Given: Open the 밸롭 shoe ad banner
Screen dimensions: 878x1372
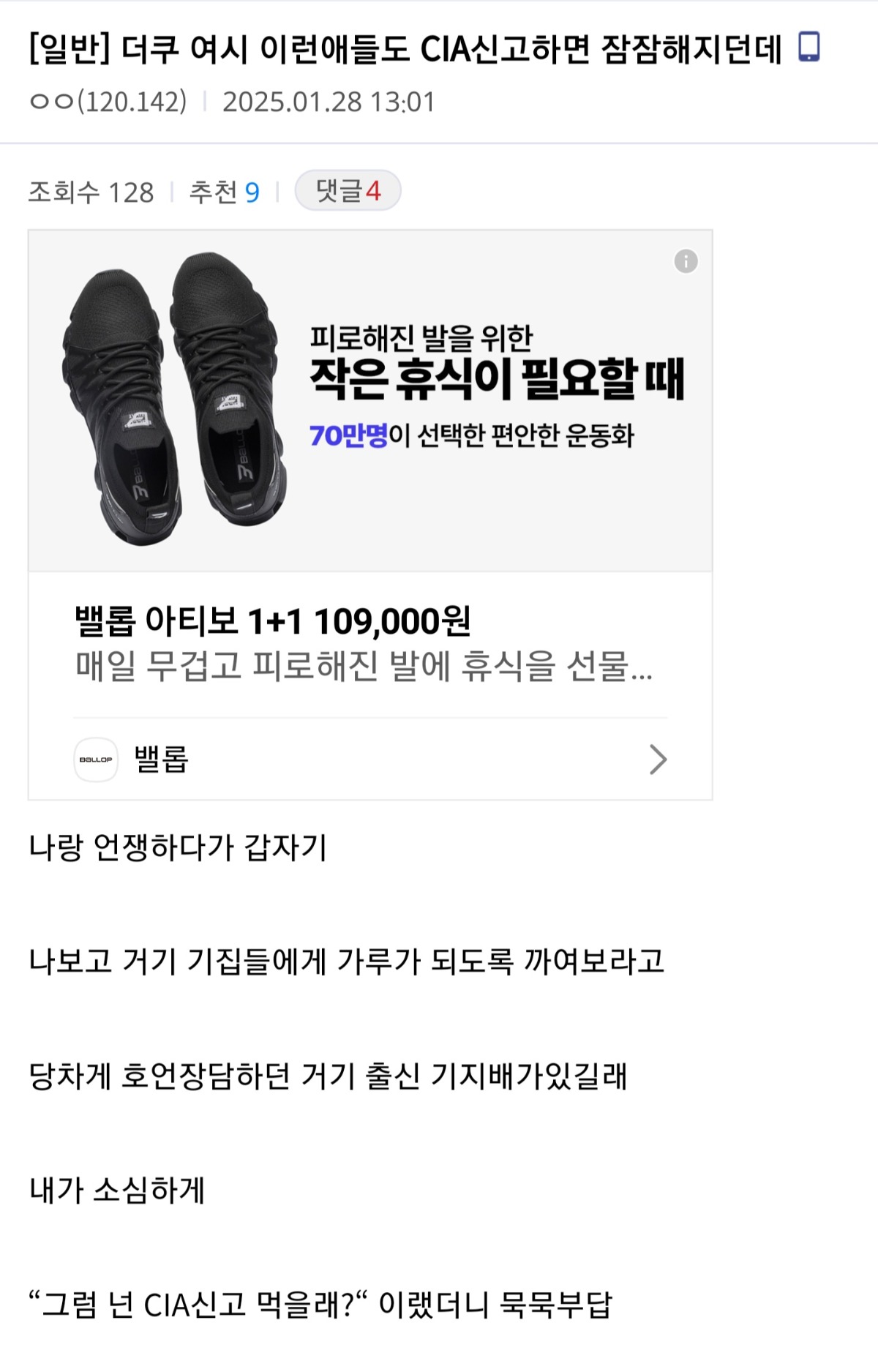Looking at the screenshot, I should [x=369, y=401].
